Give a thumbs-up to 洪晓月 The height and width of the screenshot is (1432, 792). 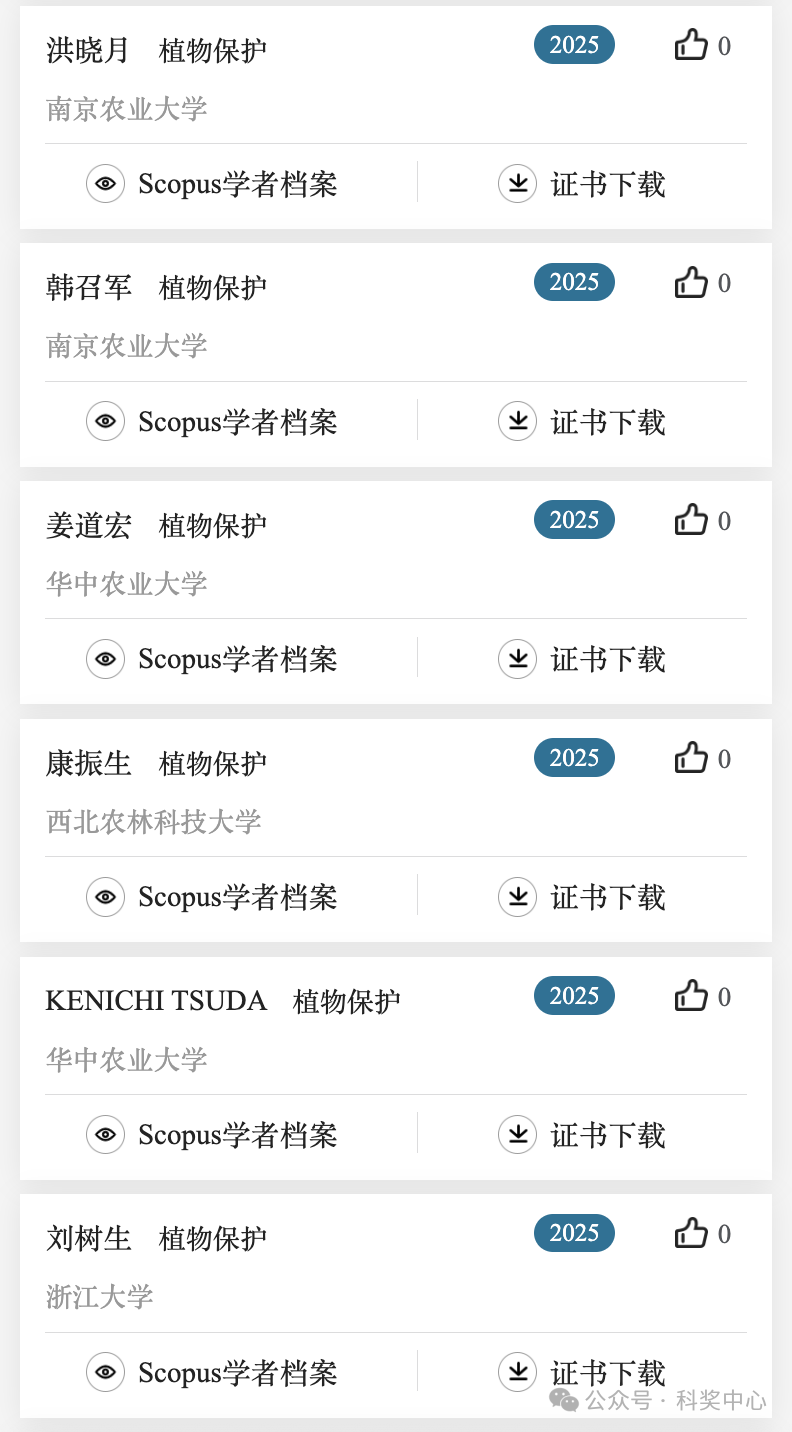(692, 45)
